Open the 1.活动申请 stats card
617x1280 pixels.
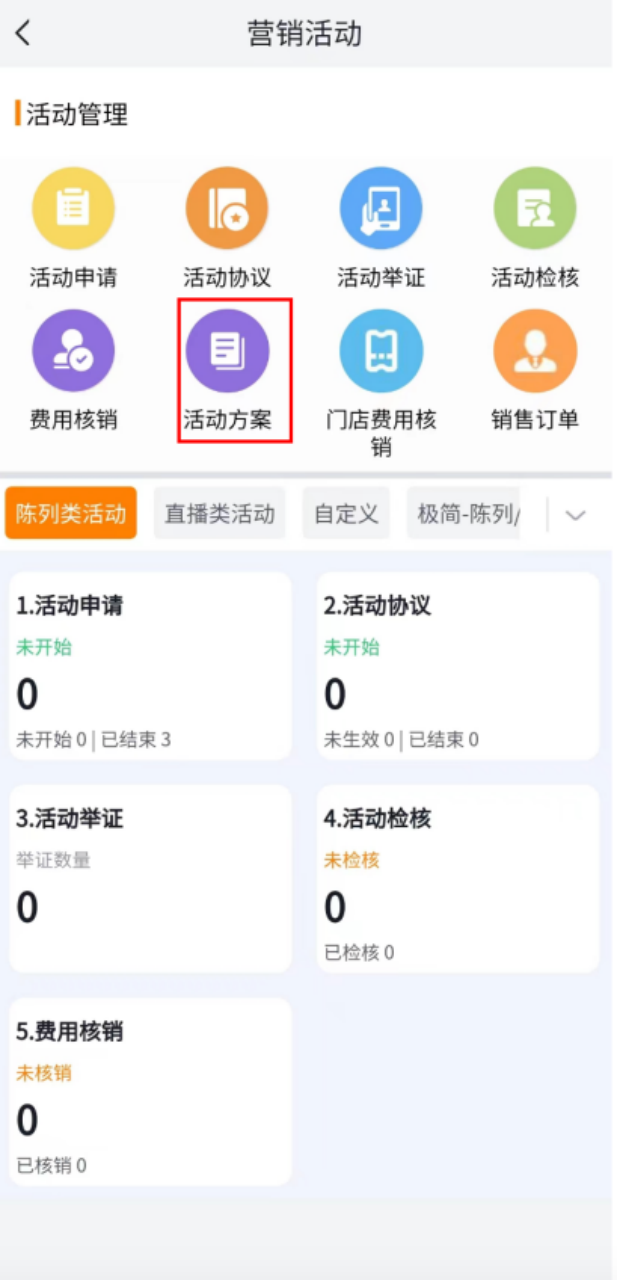pos(151,666)
